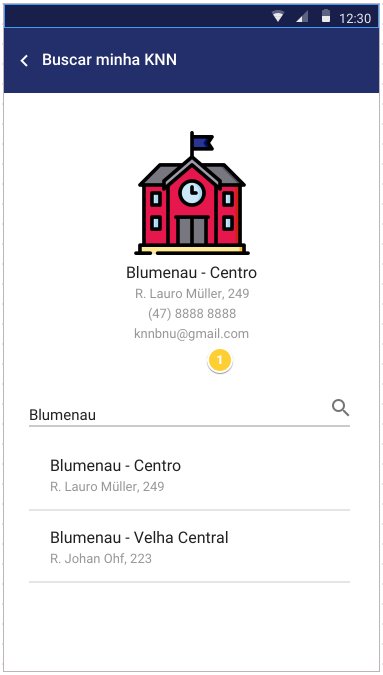The width and height of the screenshot is (383, 675).
Task: Tap the search magnifier icon
Action: coord(340,407)
